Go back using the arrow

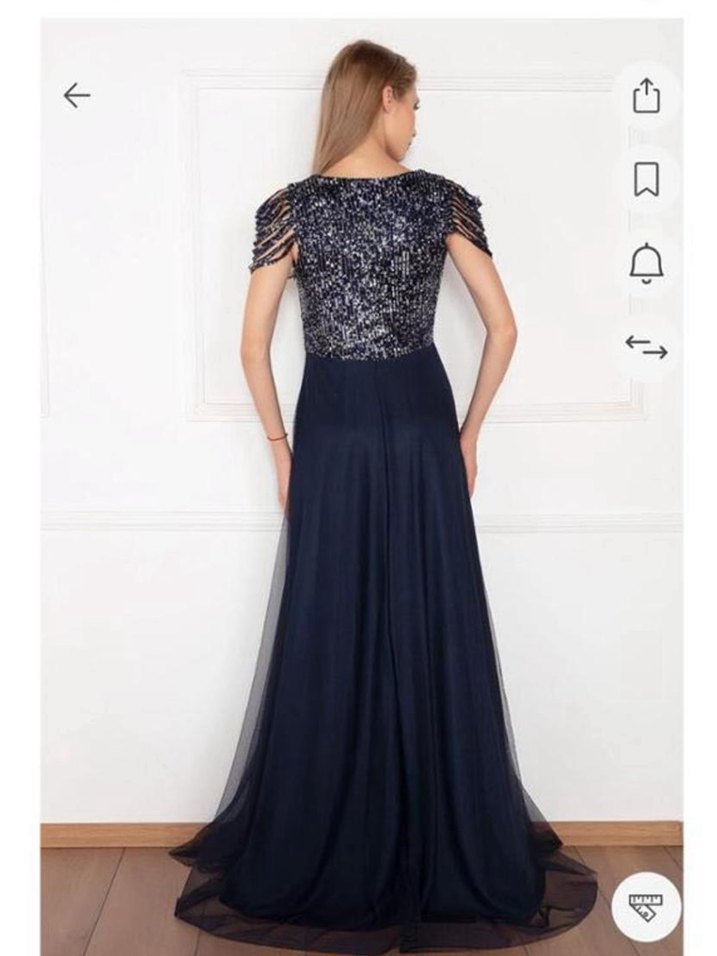(77, 95)
